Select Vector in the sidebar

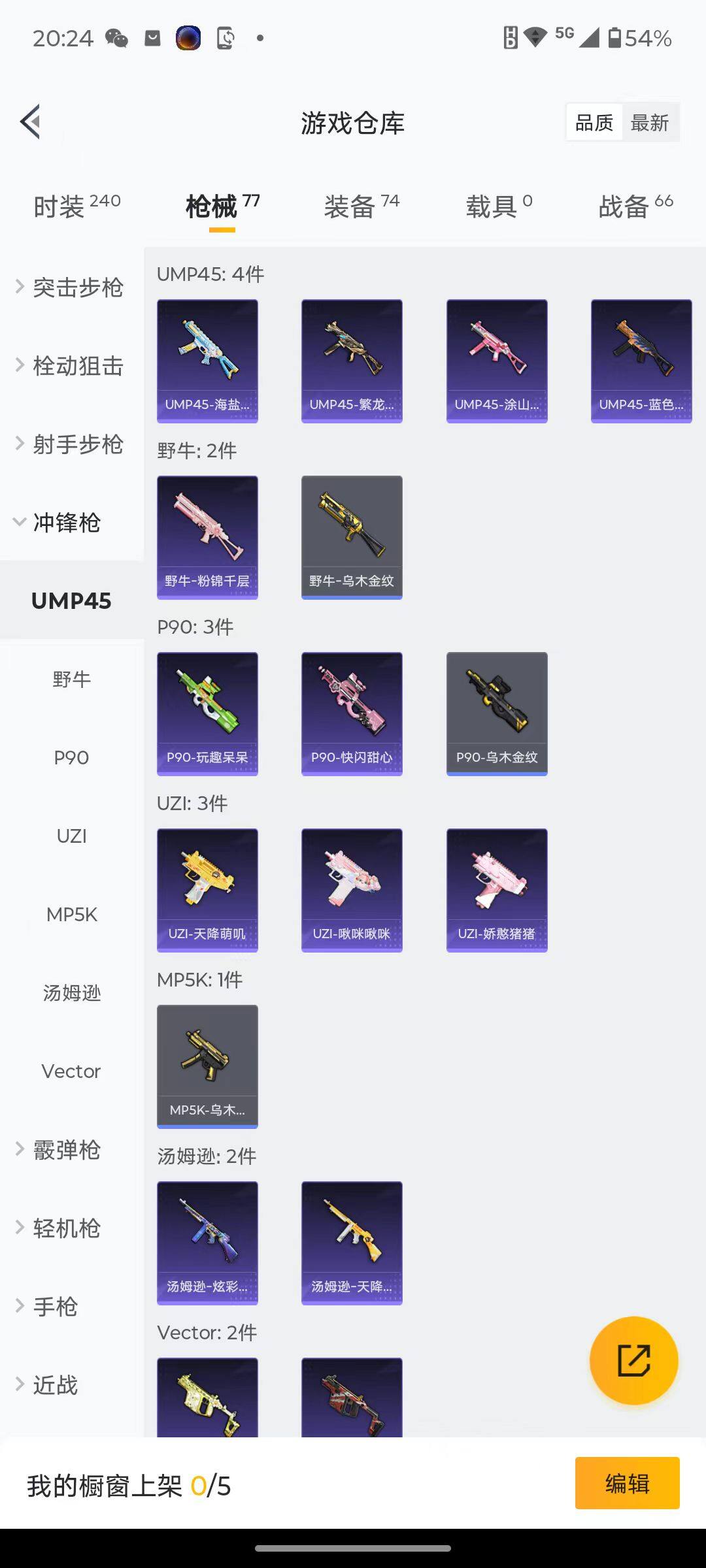[71, 1071]
